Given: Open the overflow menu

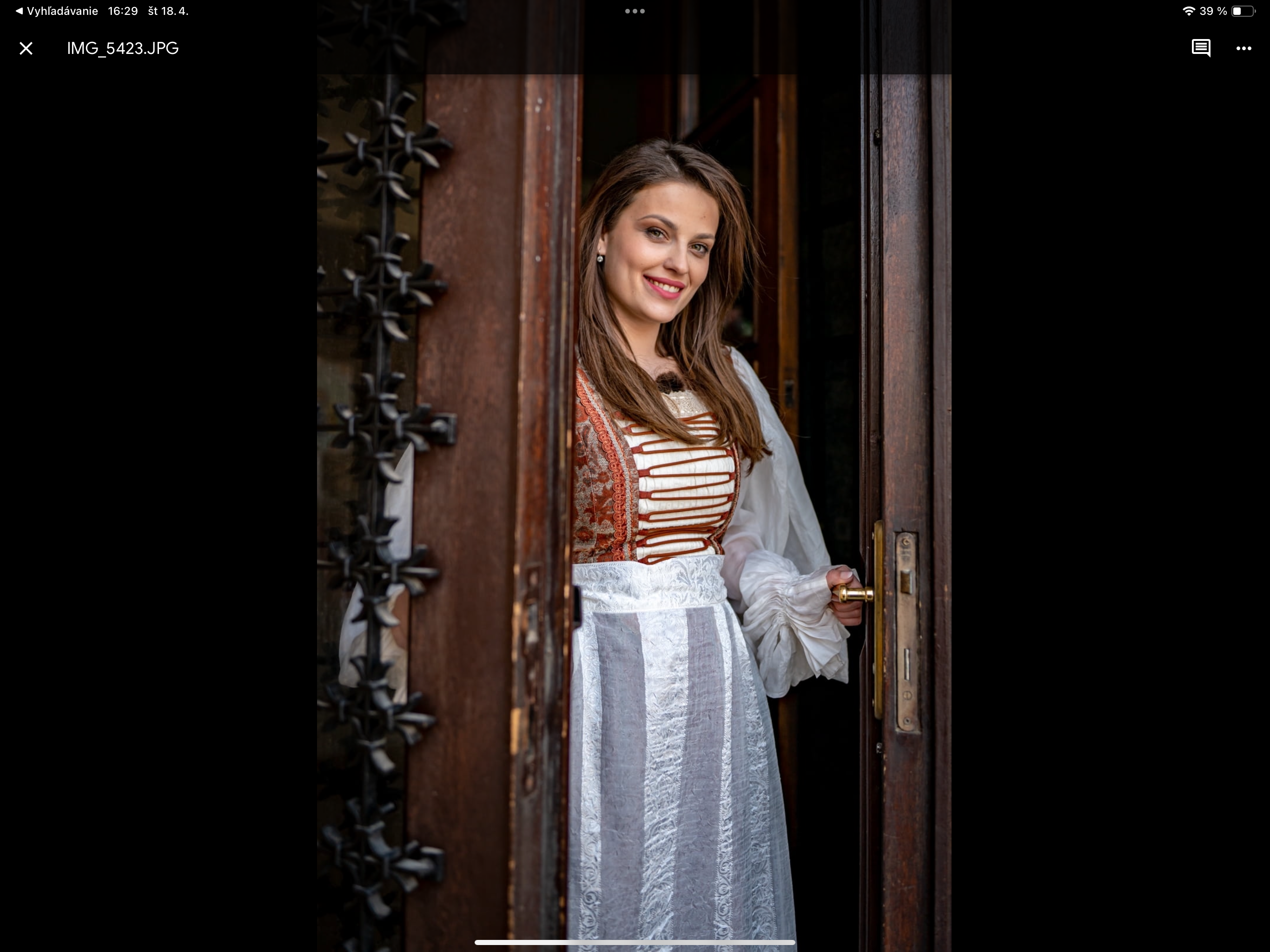Looking at the screenshot, I should tap(1244, 48).
